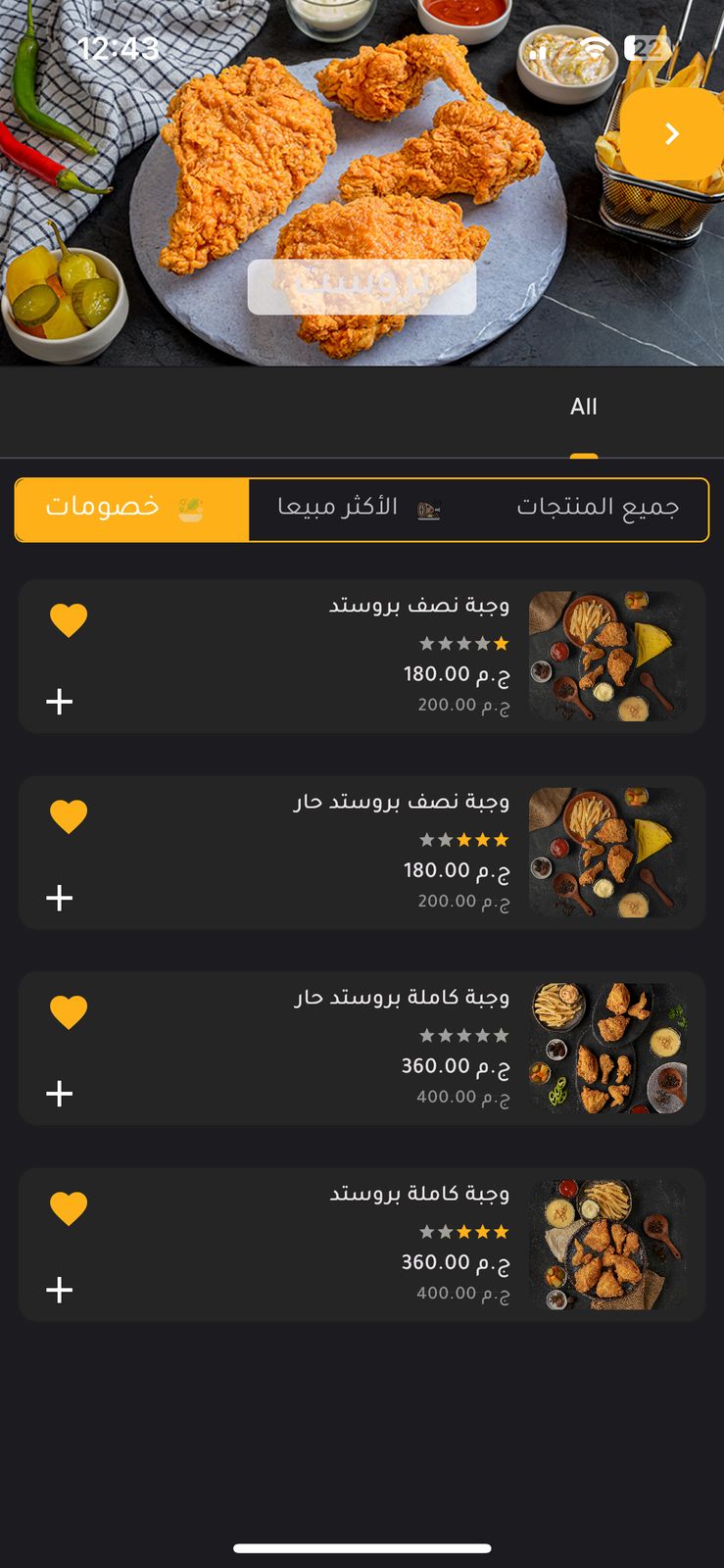Screen dimensions: 724x1568
Task: Toggle heart on وجبة كاملة بروستد
Action: coord(69,1208)
